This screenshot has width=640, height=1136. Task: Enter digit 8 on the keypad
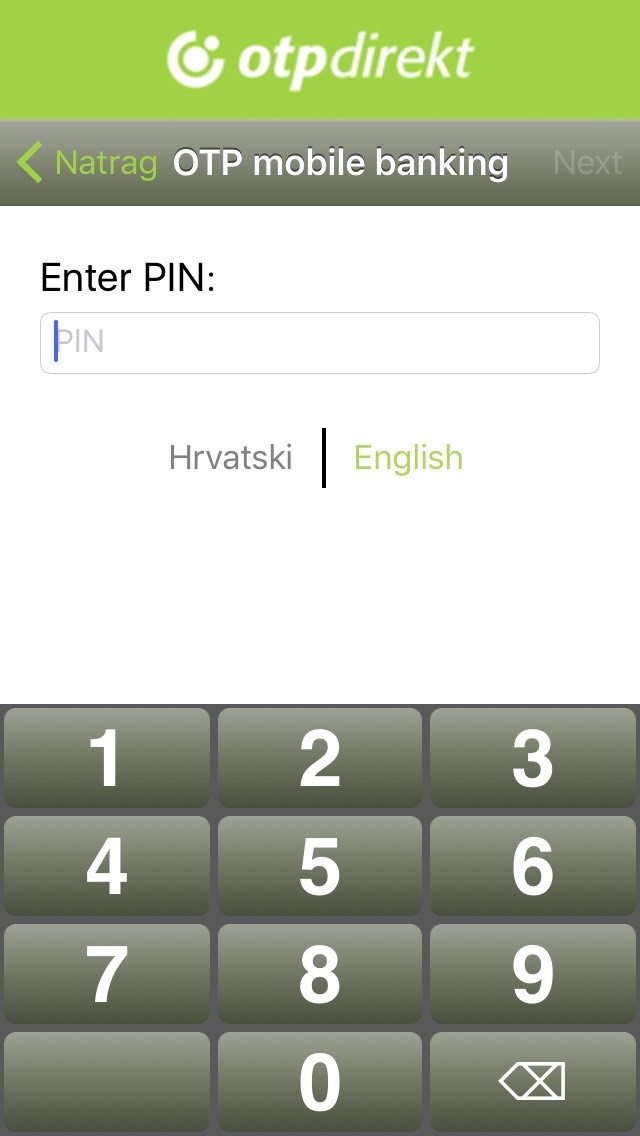click(320, 974)
